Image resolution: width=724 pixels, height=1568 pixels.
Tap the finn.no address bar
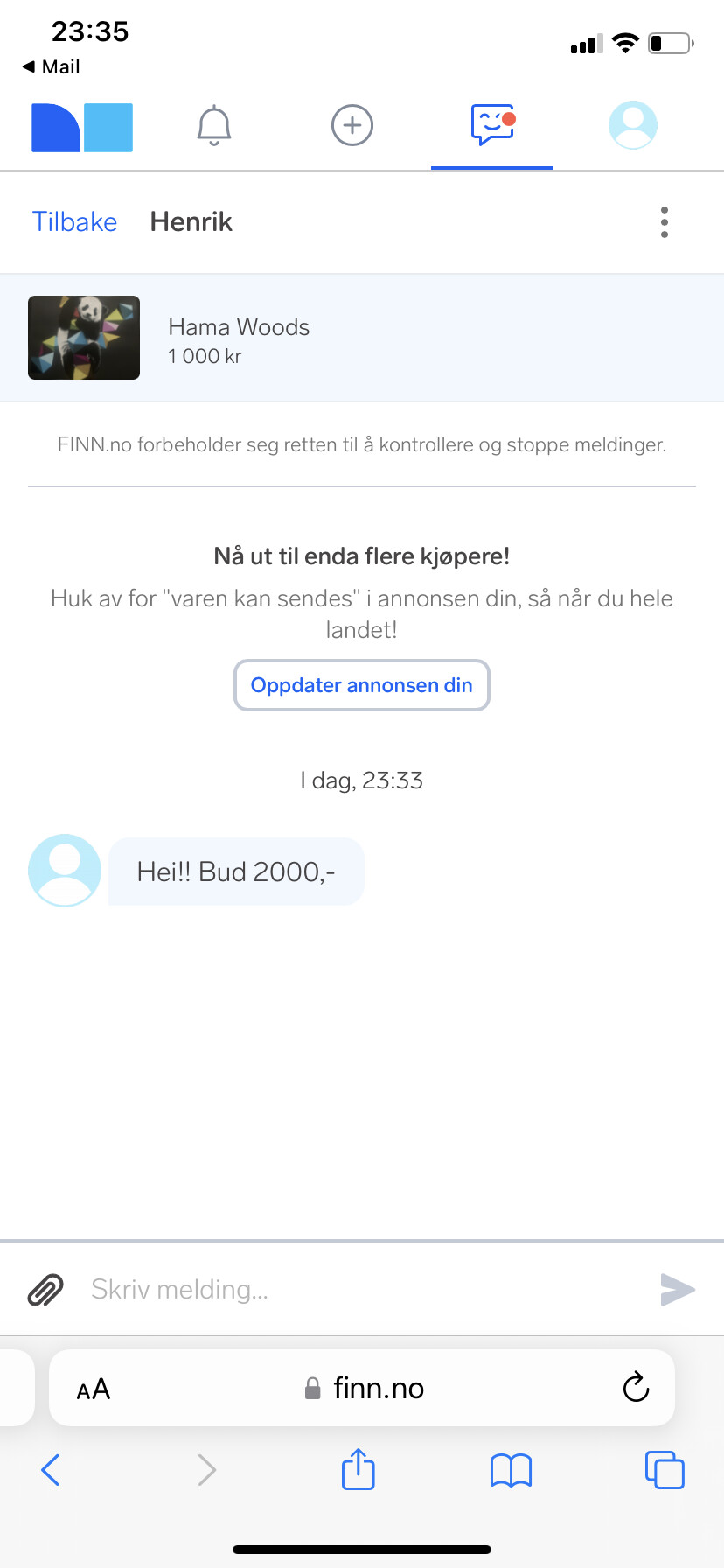point(362,1388)
